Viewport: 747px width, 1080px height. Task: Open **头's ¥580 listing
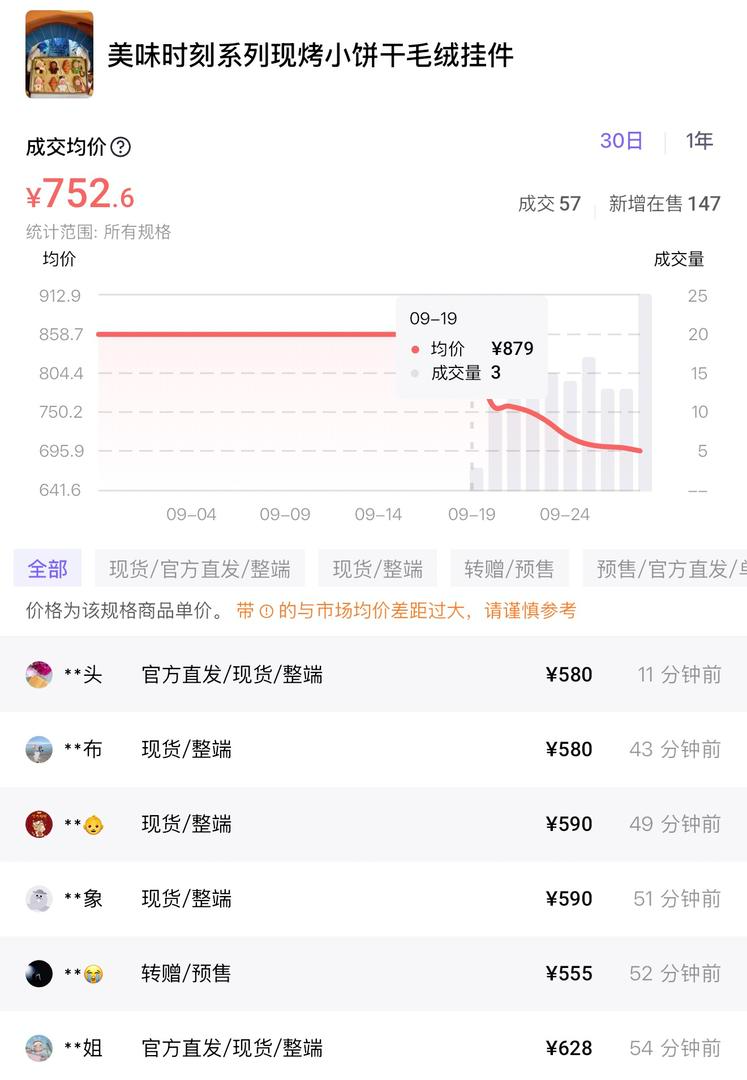coord(570,675)
